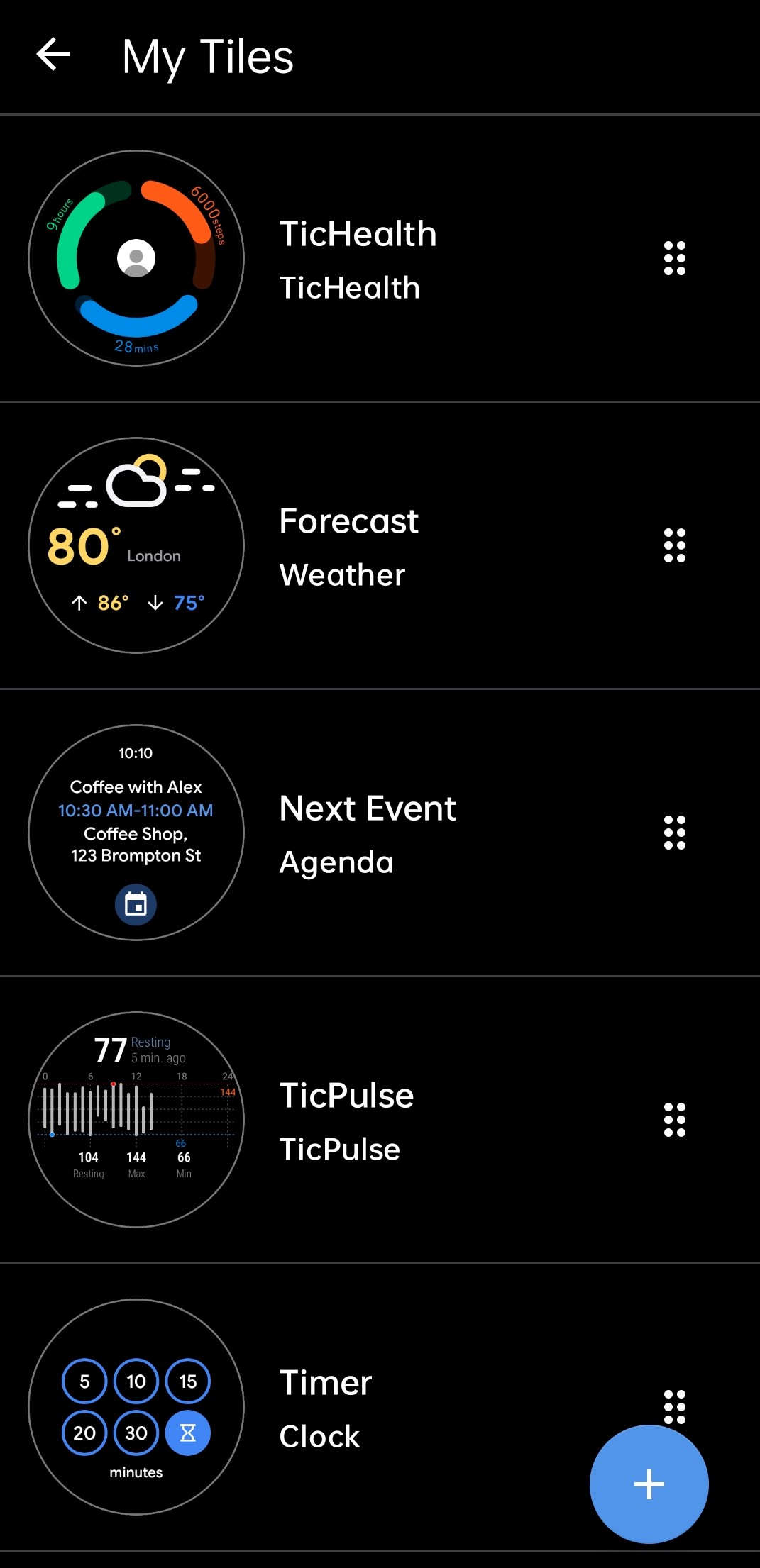Add a new tile with the plus button
This screenshot has width=760, height=1568.
[649, 1484]
